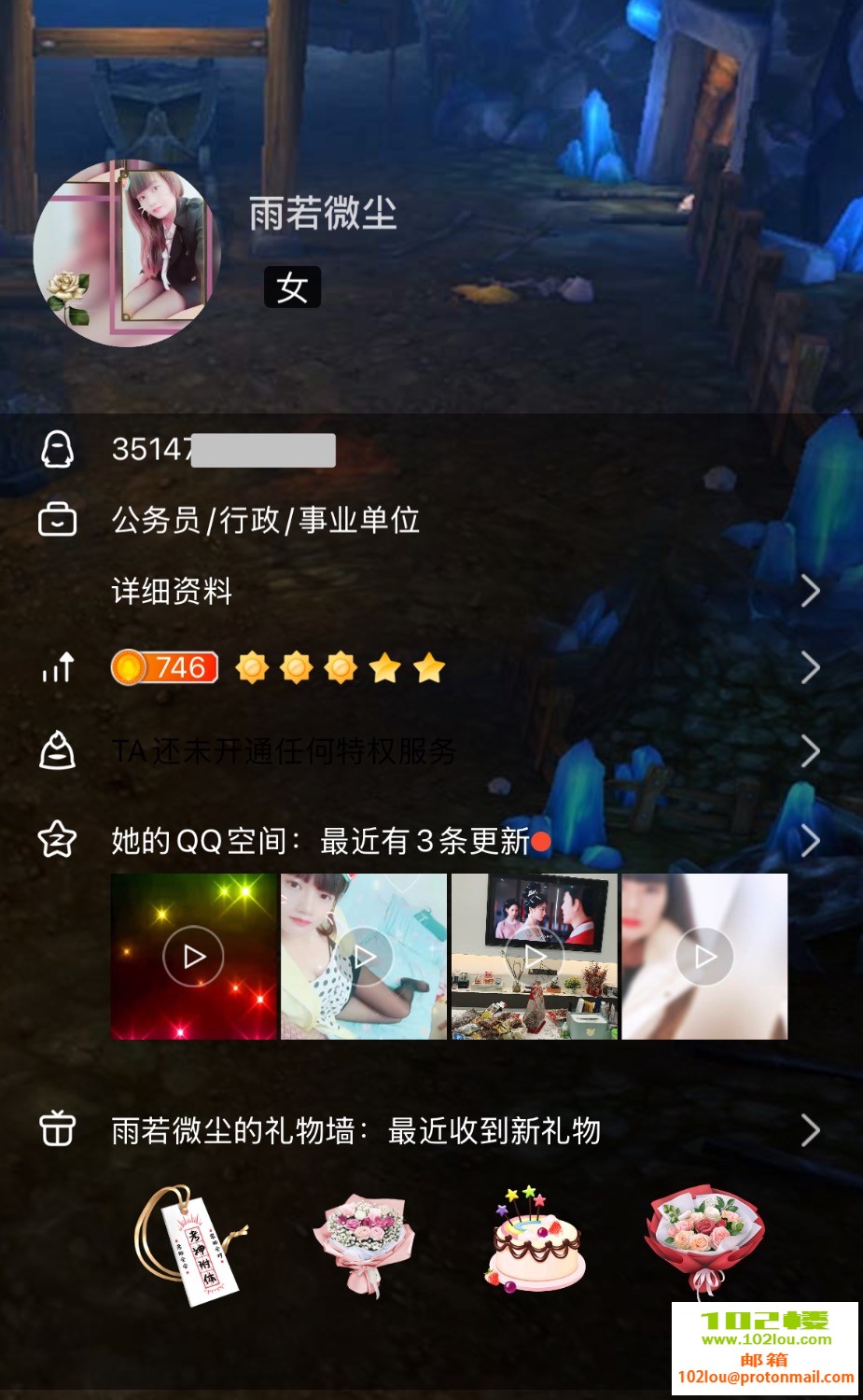Tap the pink flower bouquet gift
This screenshot has width=863, height=1400.
pyautogui.click(x=364, y=1246)
